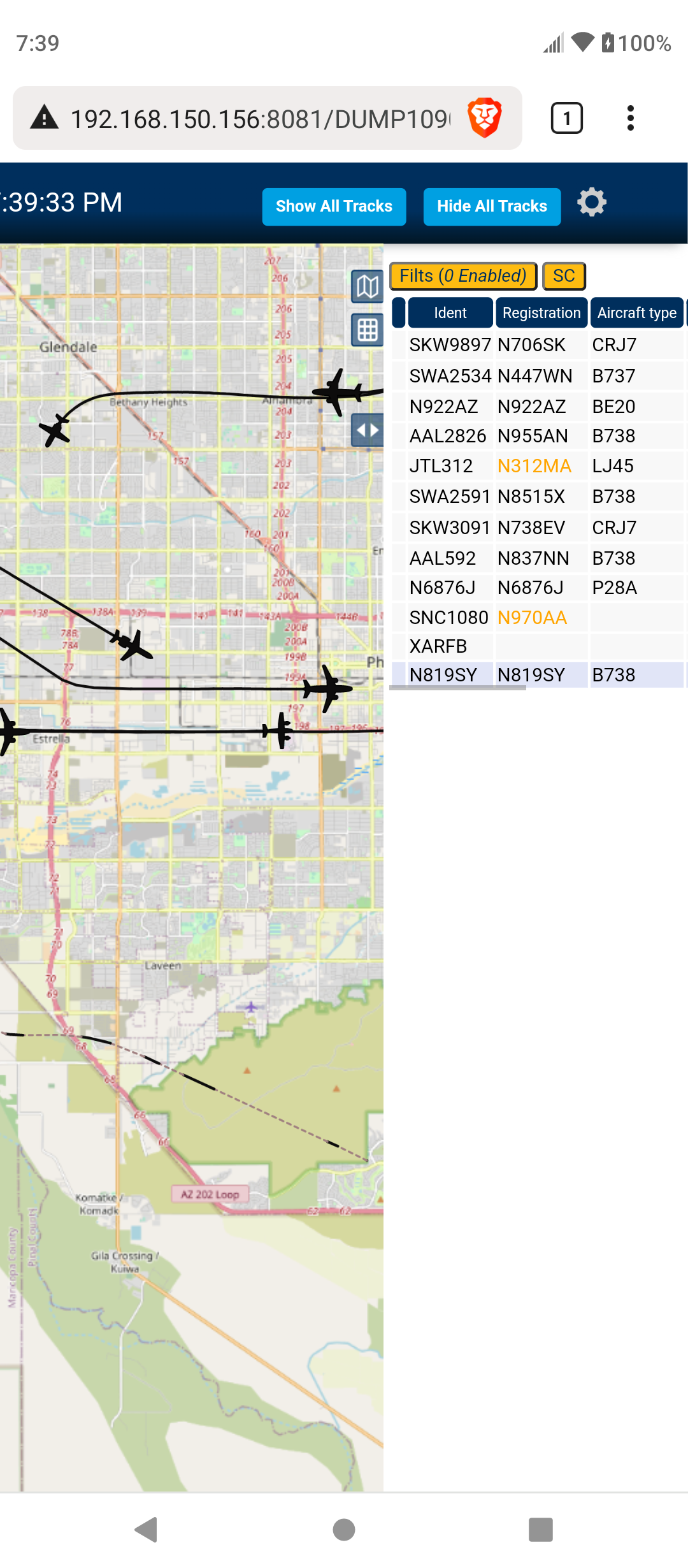Screen dimensions: 688x1568
Task: Open the browser three-dot menu
Action: click(631, 118)
